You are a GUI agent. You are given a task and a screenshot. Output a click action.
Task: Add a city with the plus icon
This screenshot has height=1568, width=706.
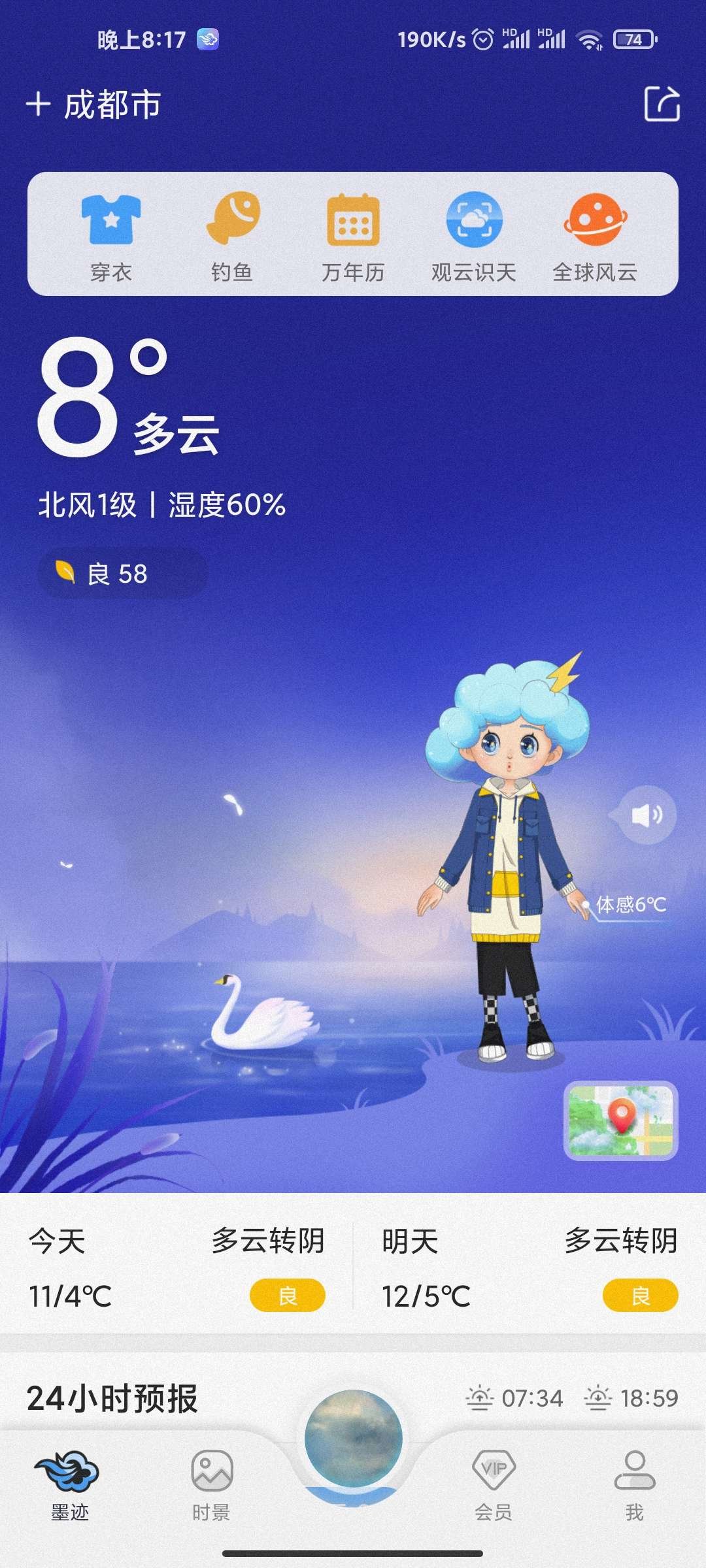tap(38, 105)
